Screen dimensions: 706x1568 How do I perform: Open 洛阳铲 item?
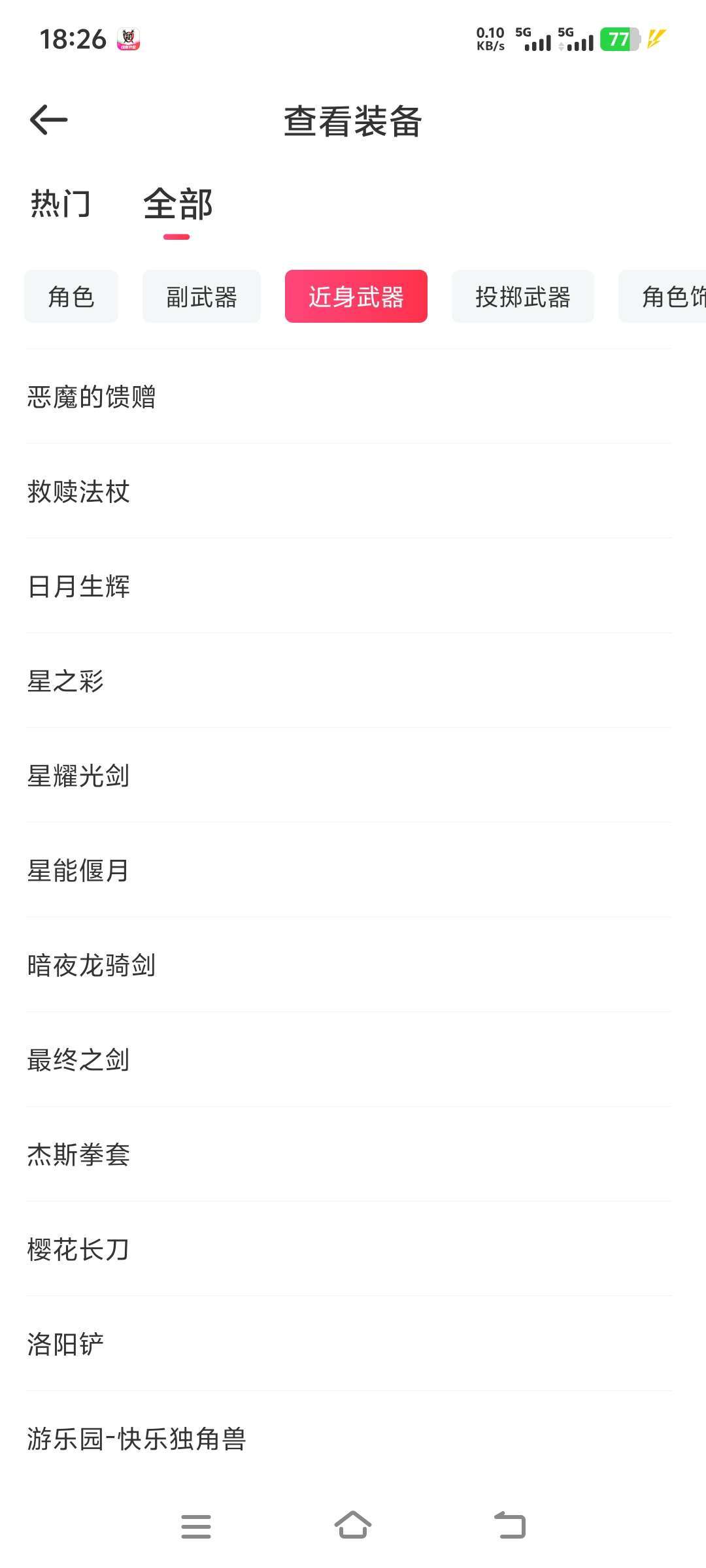point(65,1344)
